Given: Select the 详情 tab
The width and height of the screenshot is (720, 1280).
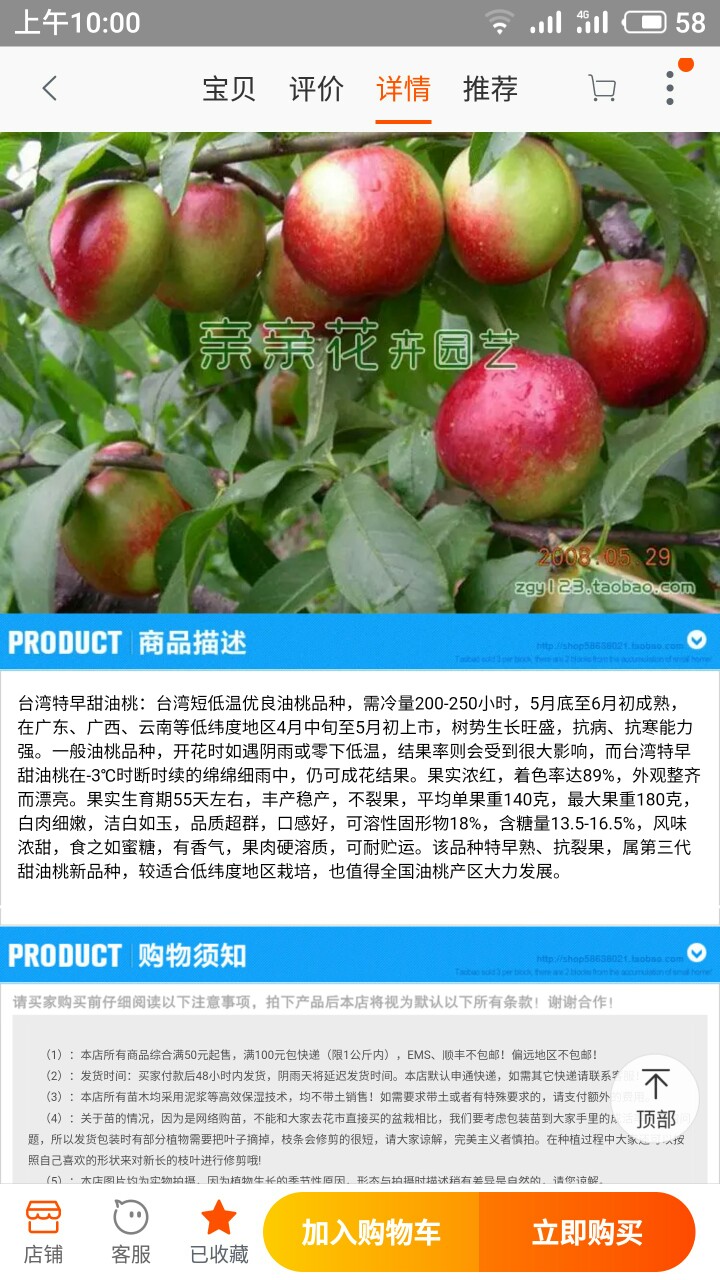Looking at the screenshot, I should click(403, 89).
